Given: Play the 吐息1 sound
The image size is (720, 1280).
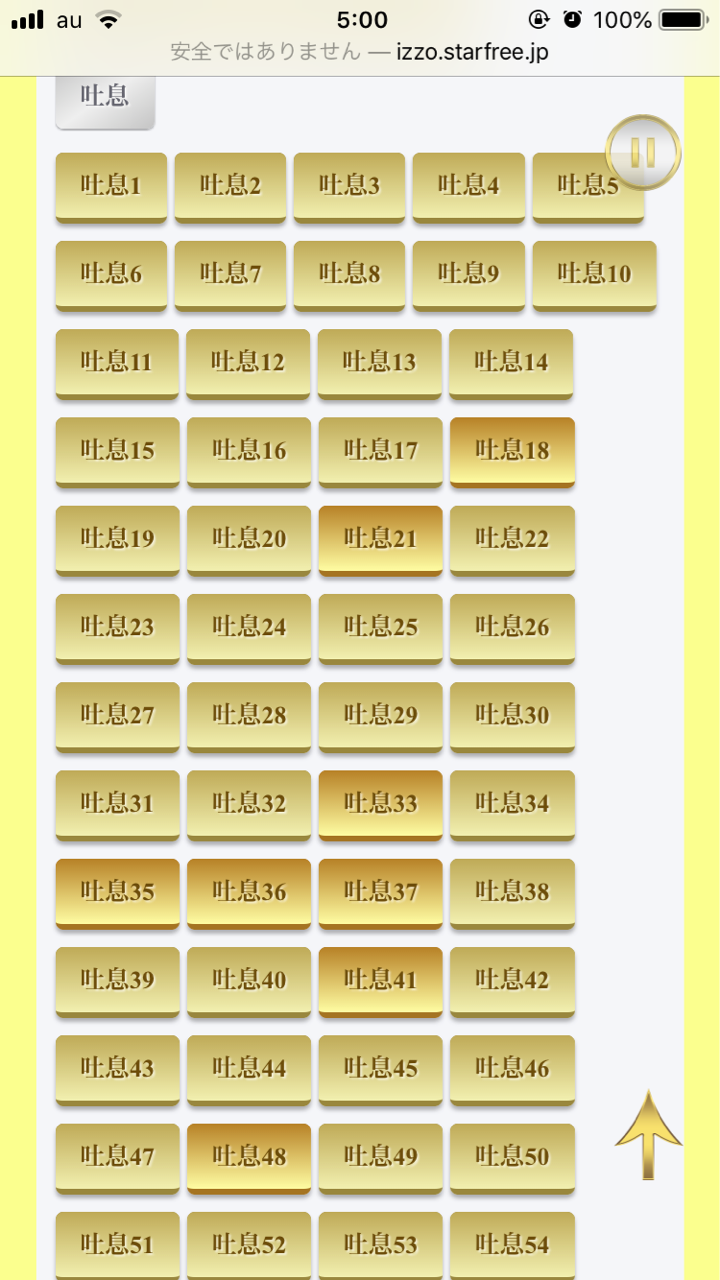Looking at the screenshot, I should point(111,187).
